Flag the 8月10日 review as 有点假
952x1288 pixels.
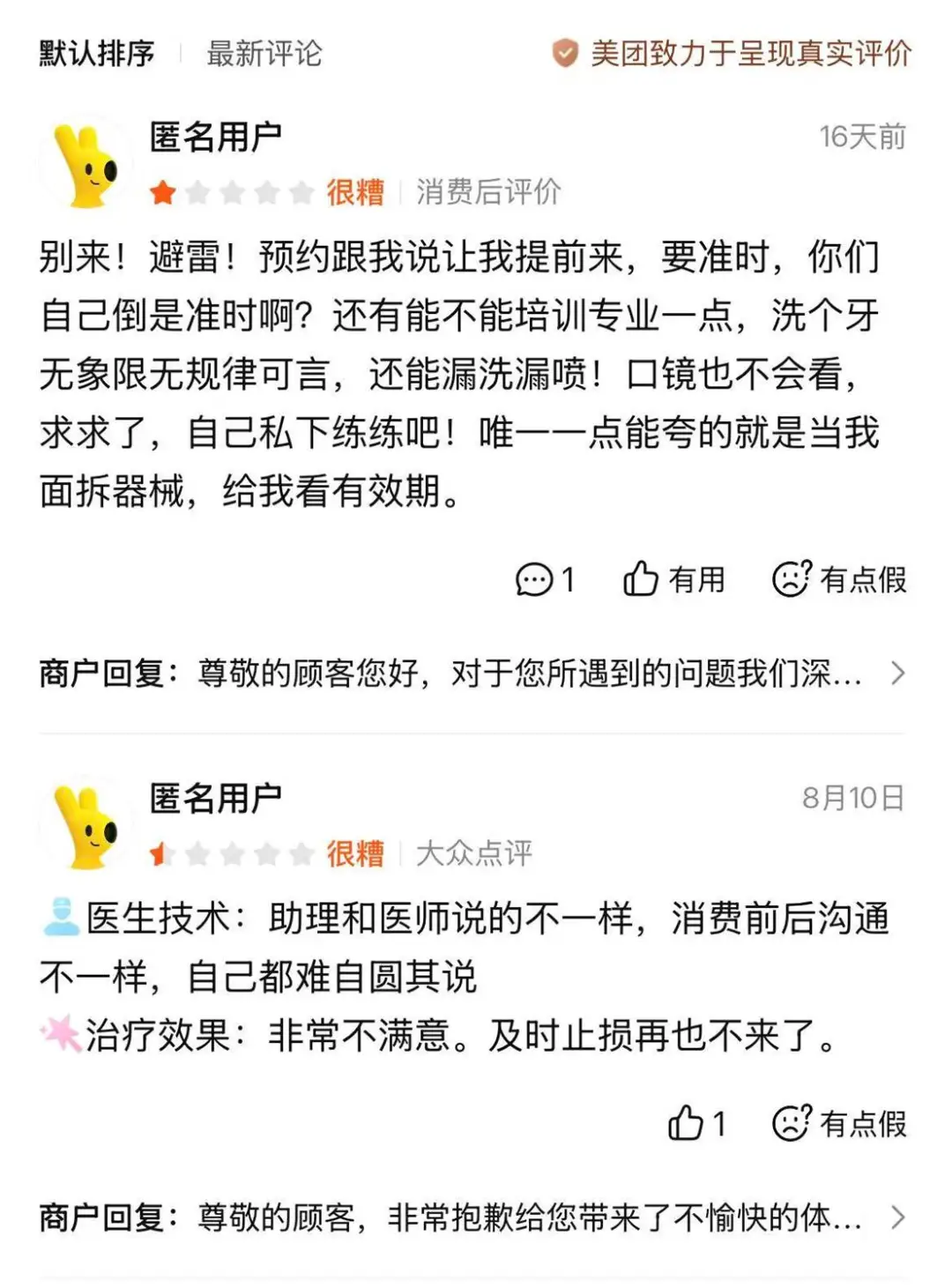839,1123
